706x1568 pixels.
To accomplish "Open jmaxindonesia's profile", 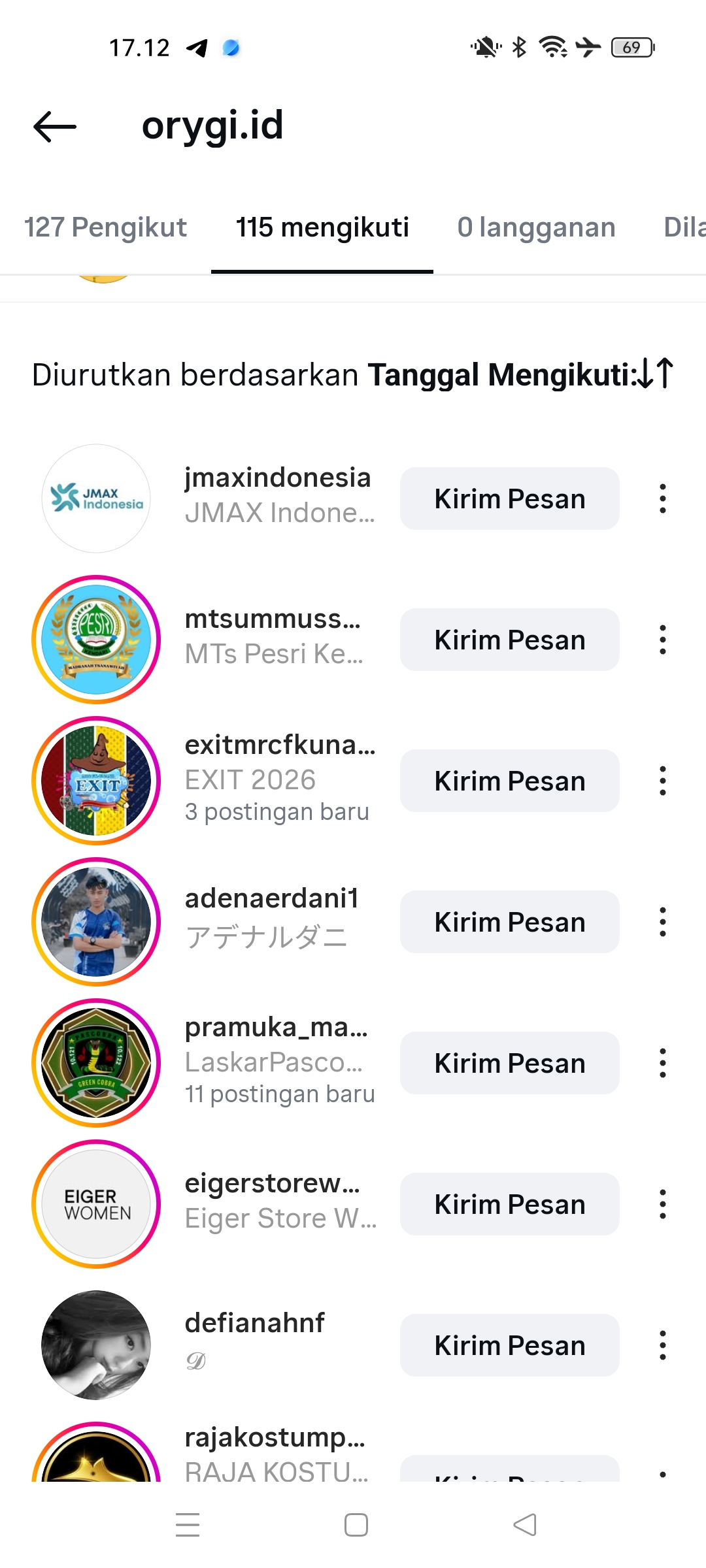I will tap(277, 478).
